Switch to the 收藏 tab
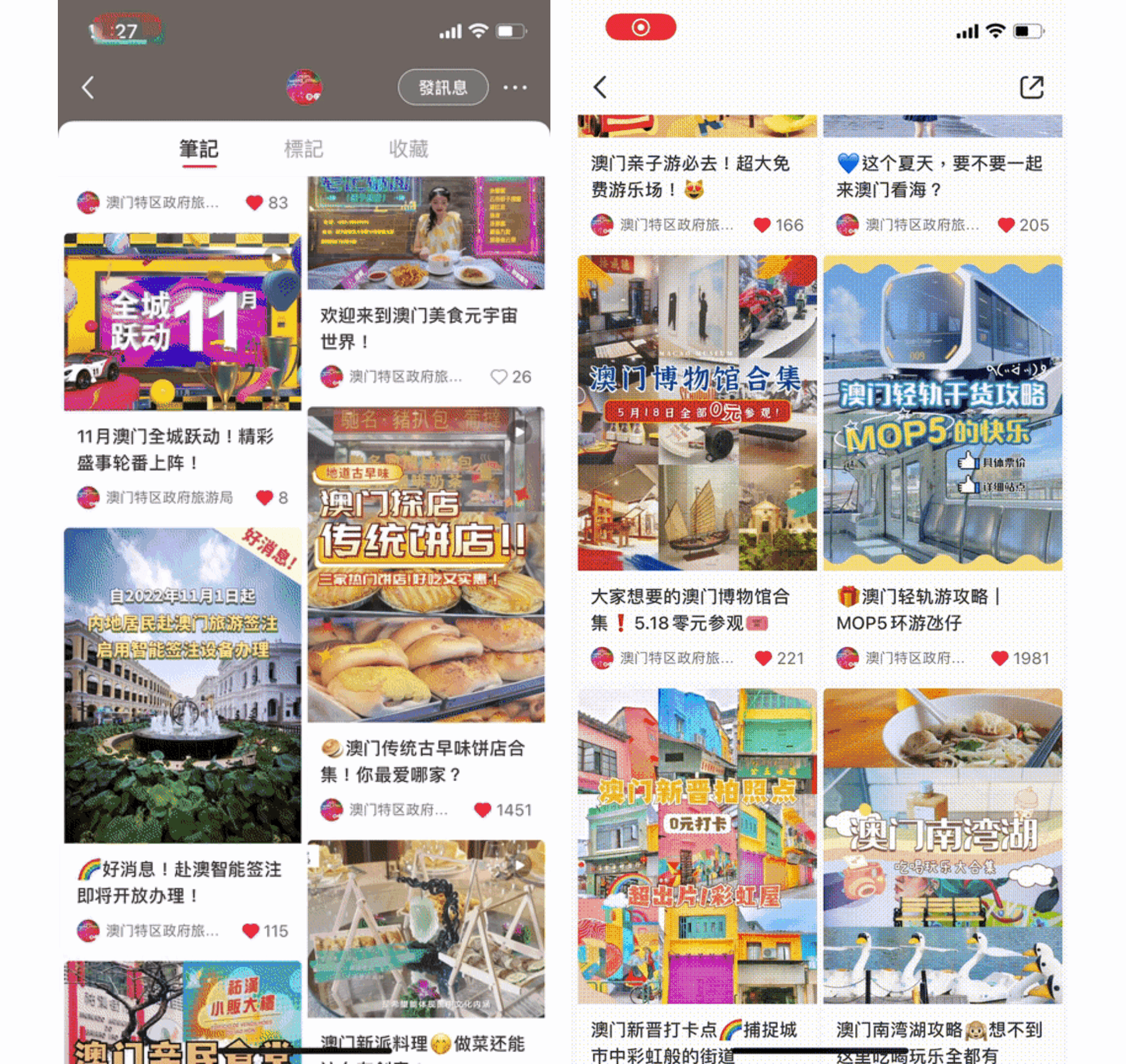The width and height of the screenshot is (1126, 1064). (x=408, y=149)
